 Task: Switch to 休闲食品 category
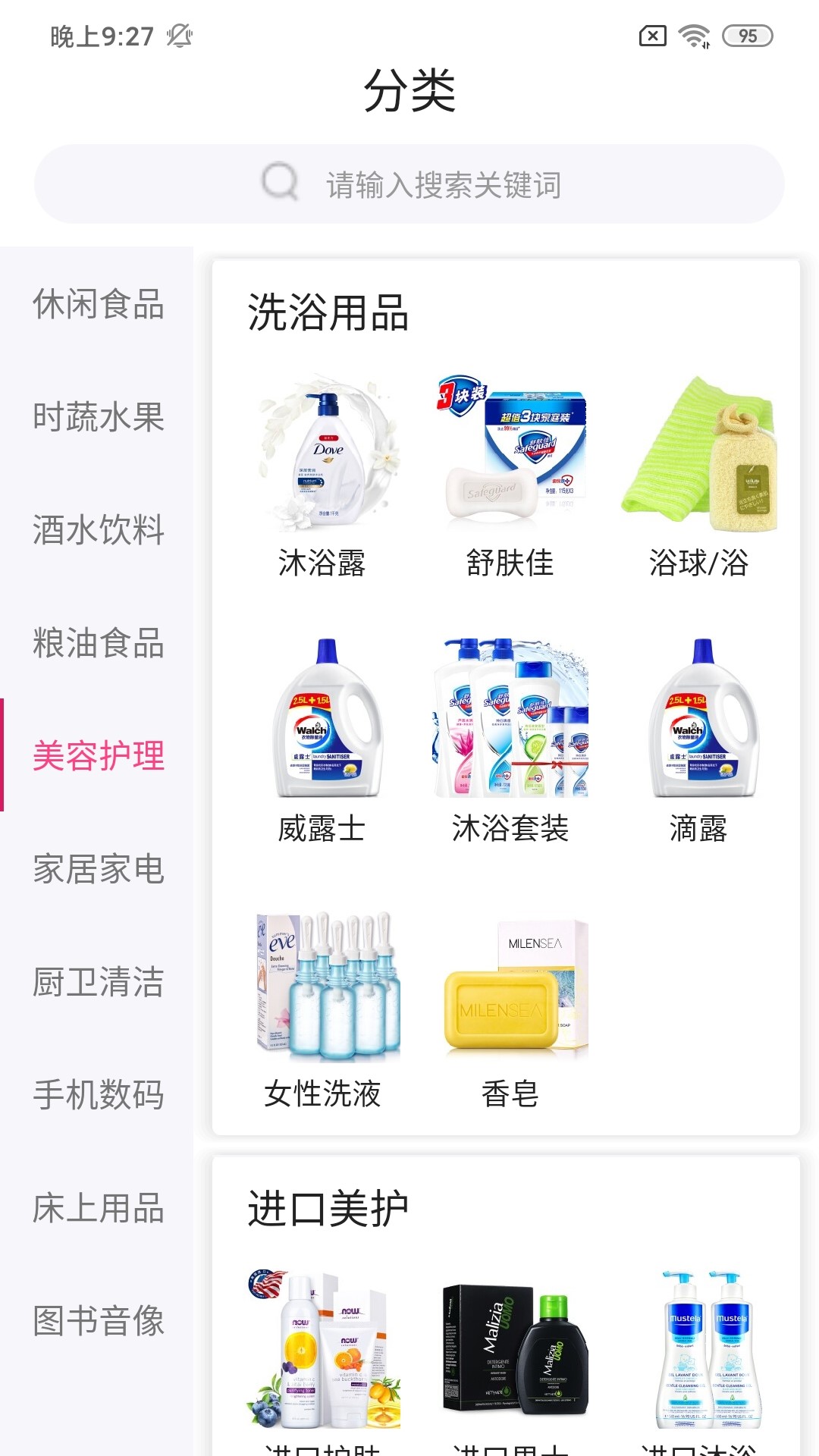(98, 304)
